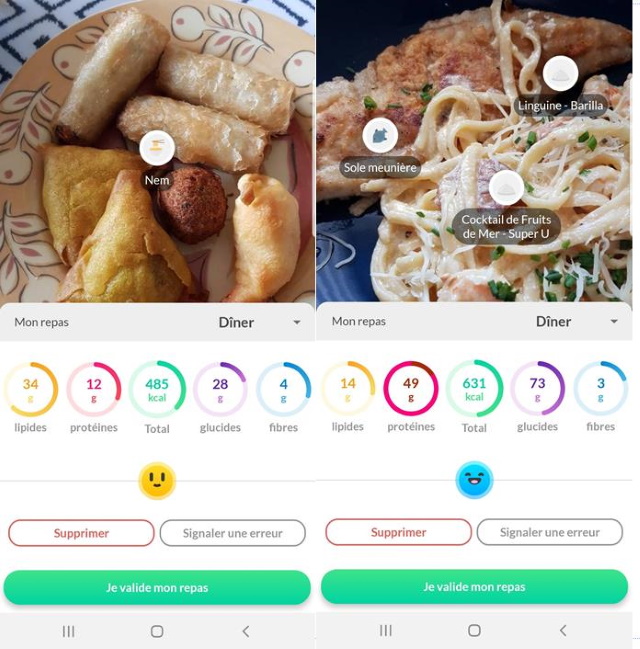Expand the Dîner dropdown on Nem meal
The image size is (640, 649).
click(x=297, y=322)
